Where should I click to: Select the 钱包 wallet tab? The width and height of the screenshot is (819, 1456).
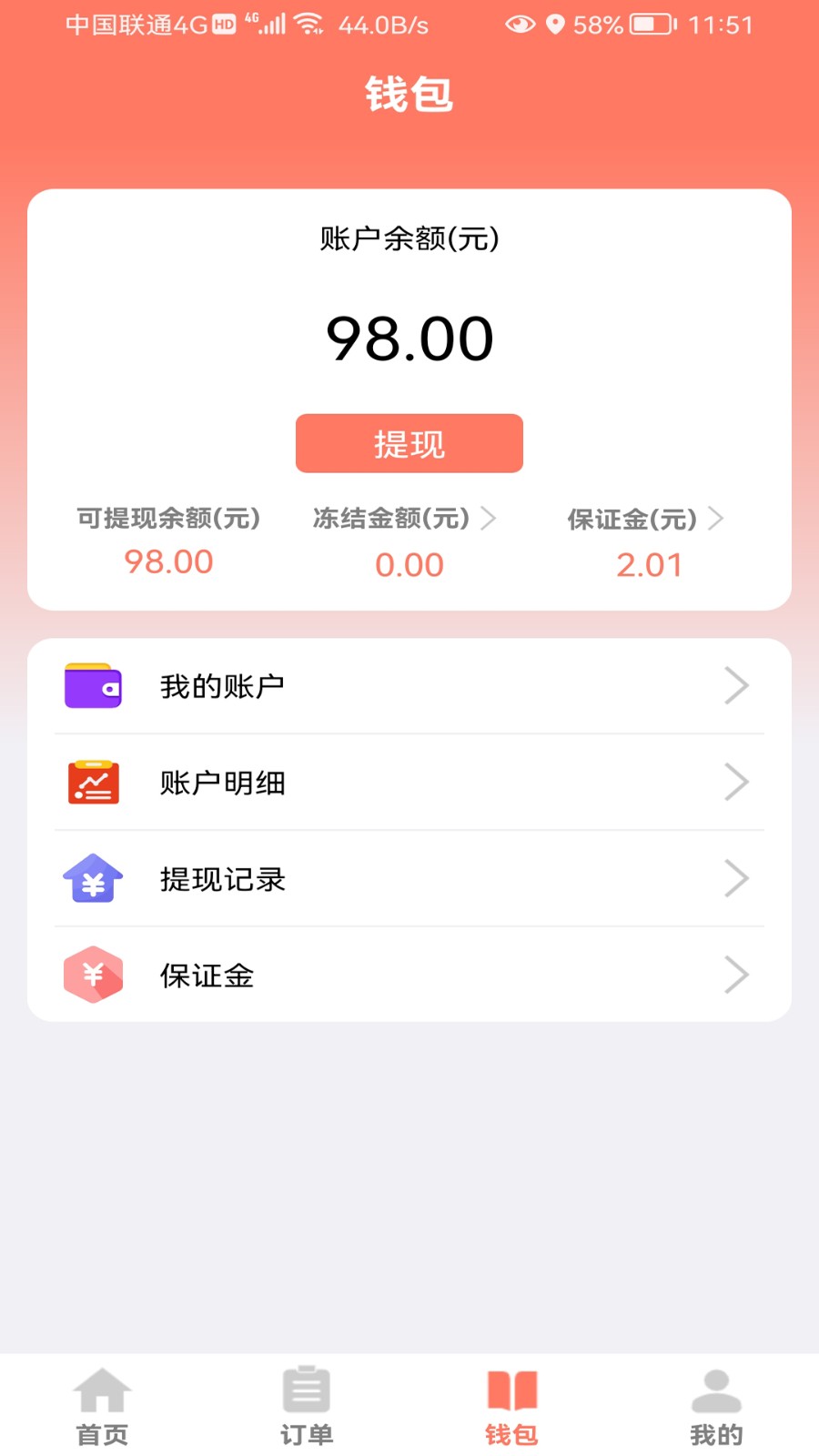511,1407
